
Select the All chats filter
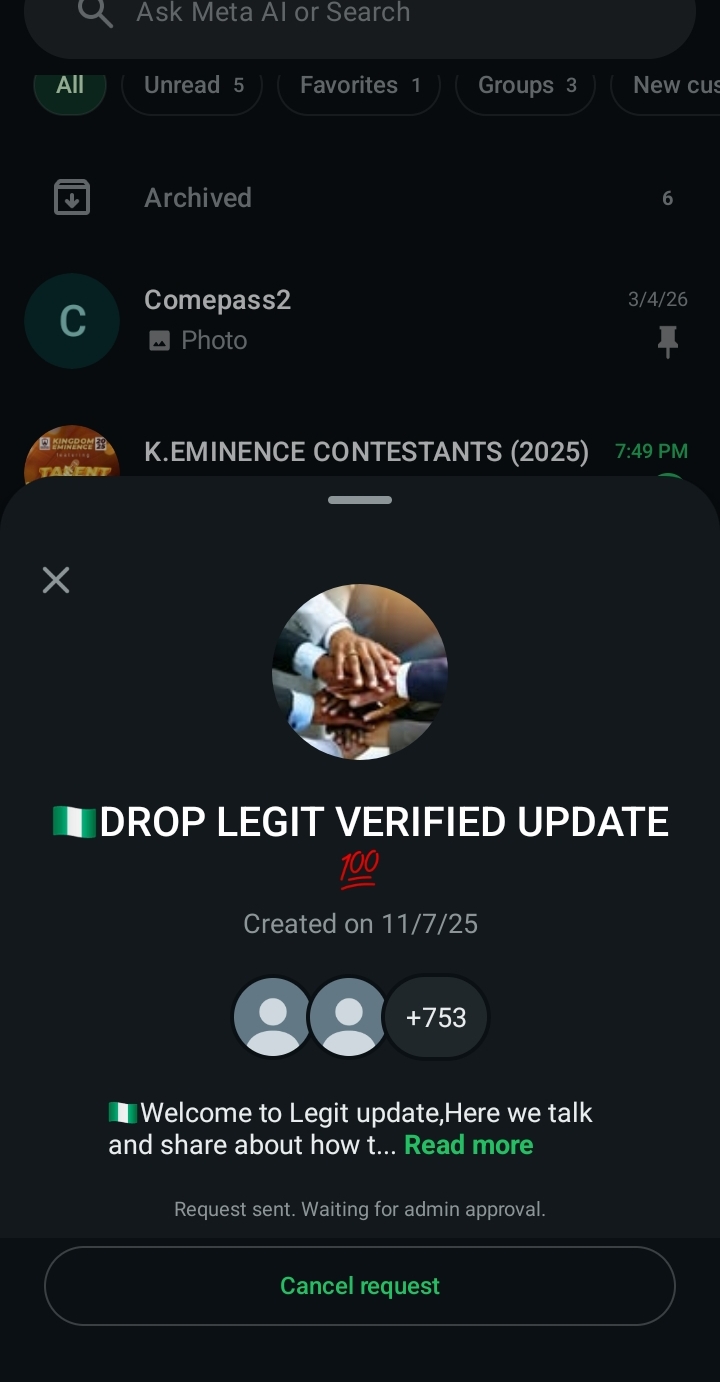(x=70, y=86)
